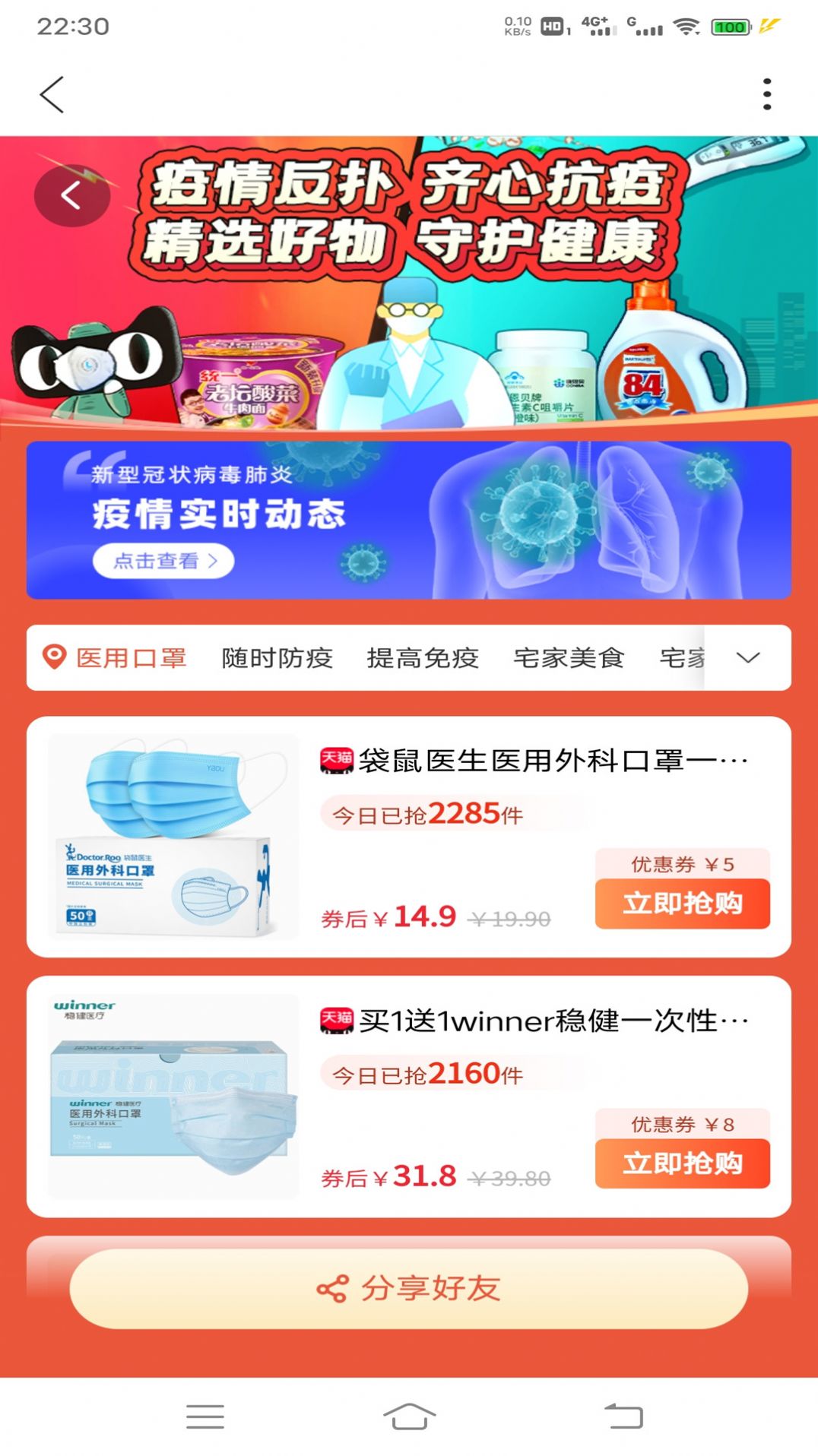Tap the round back button on banner
This screenshot has height=1456, width=818.
[71, 196]
